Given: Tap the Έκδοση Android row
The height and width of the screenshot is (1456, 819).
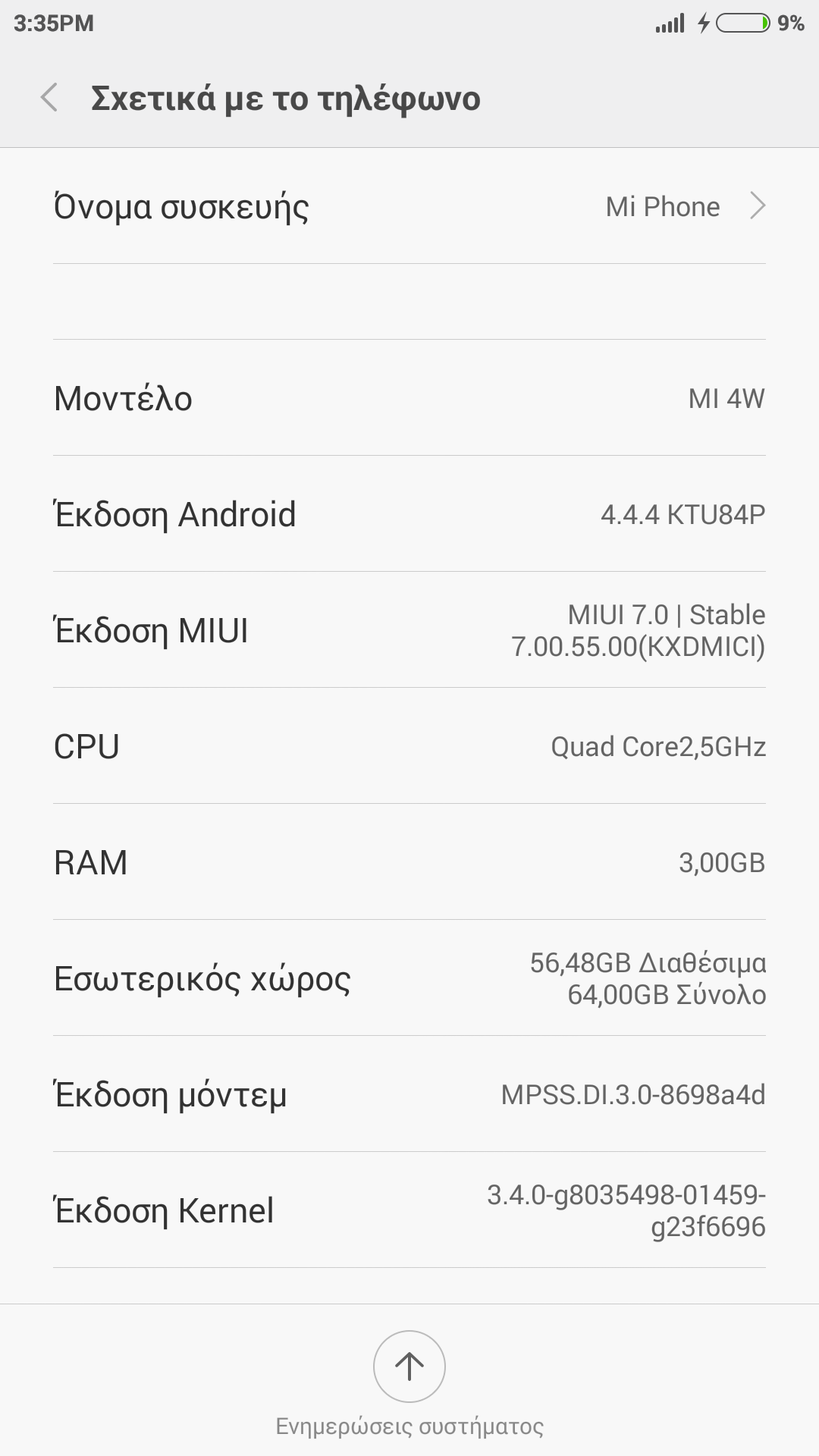Looking at the screenshot, I should pyautogui.click(x=409, y=514).
